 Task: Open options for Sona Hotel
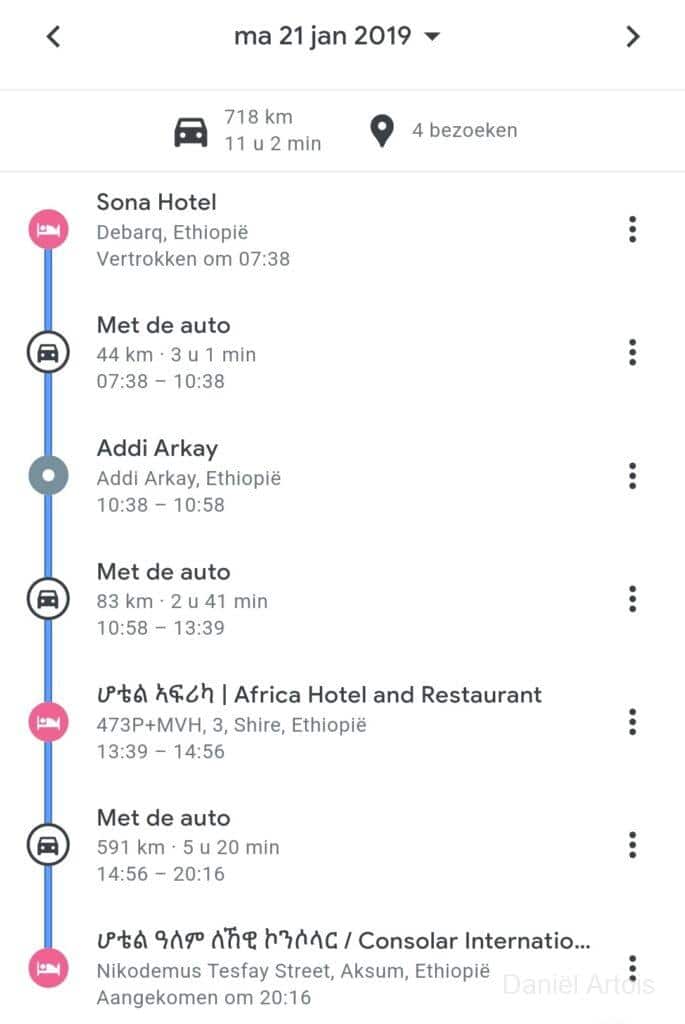click(632, 230)
